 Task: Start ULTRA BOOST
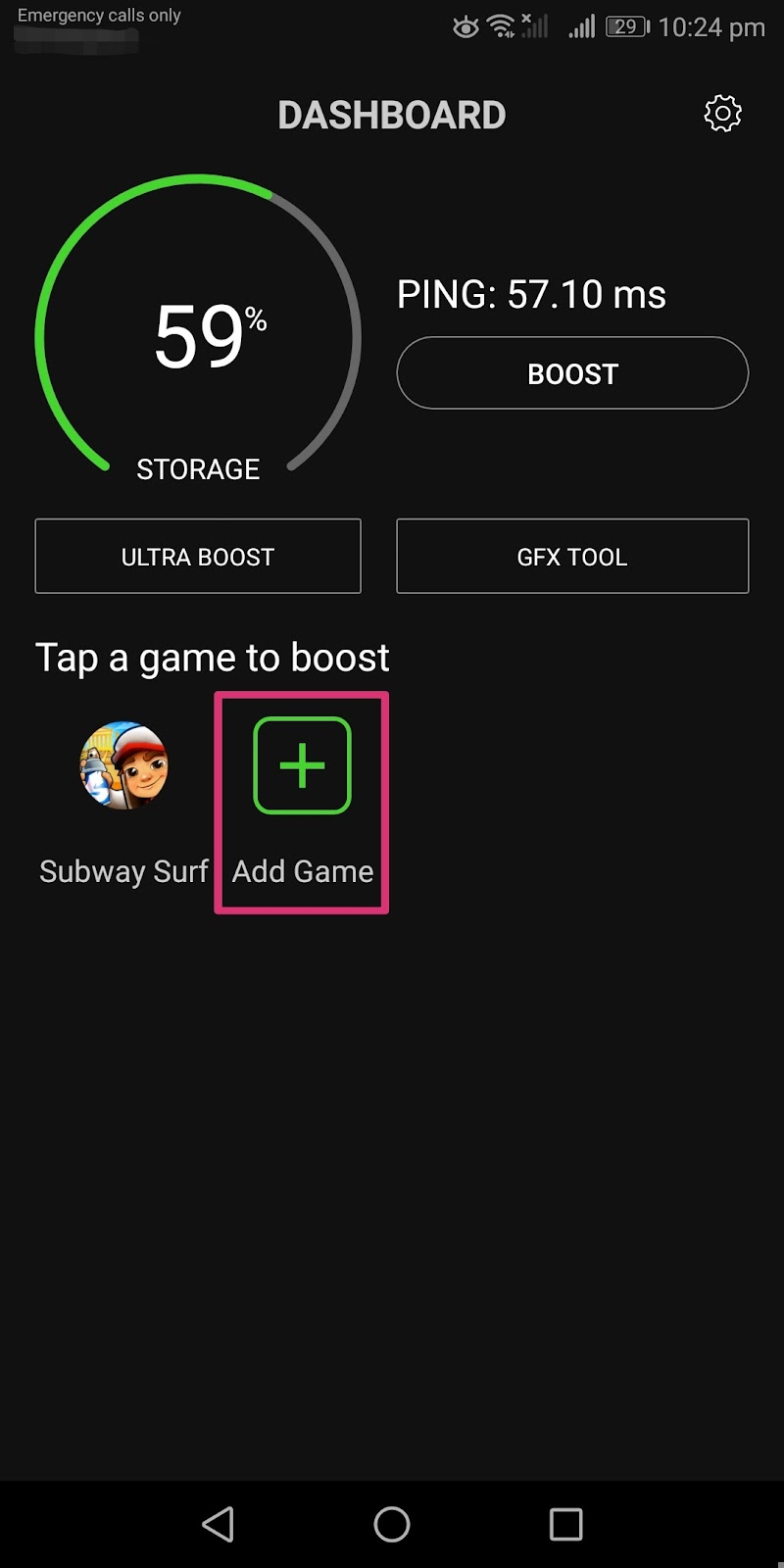[198, 557]
